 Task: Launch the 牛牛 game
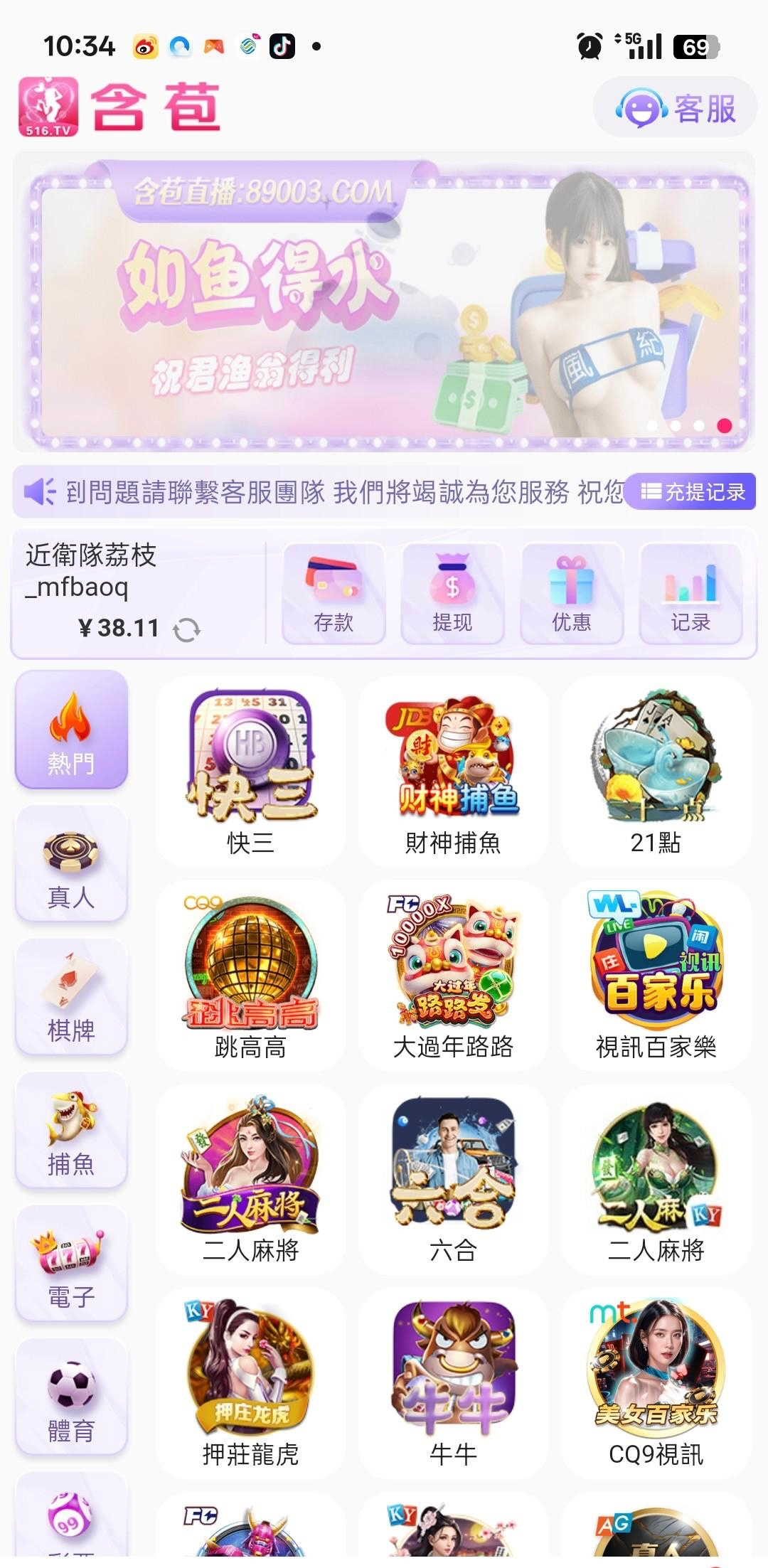453,1383
